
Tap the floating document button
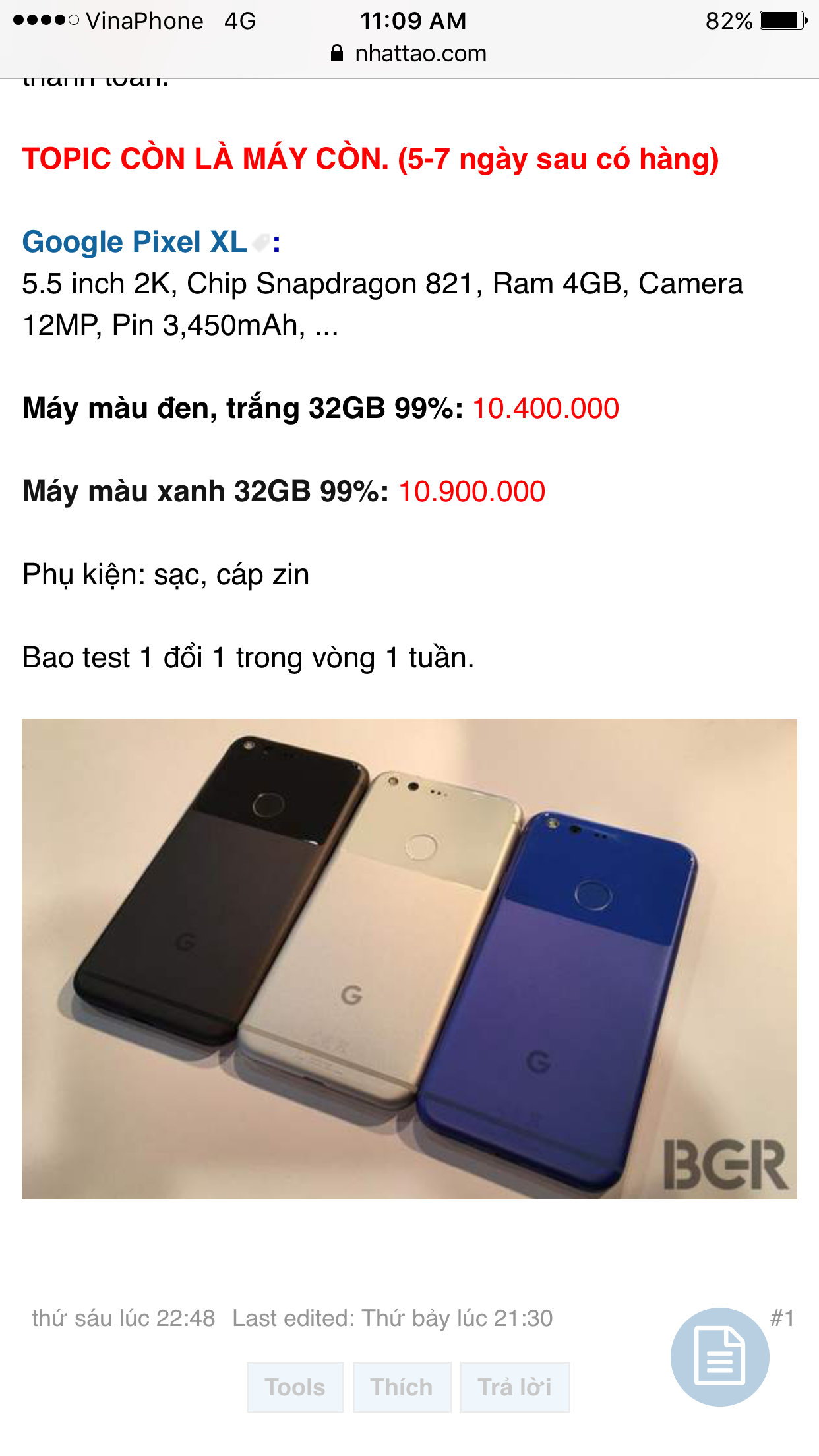pos(719,1356)
